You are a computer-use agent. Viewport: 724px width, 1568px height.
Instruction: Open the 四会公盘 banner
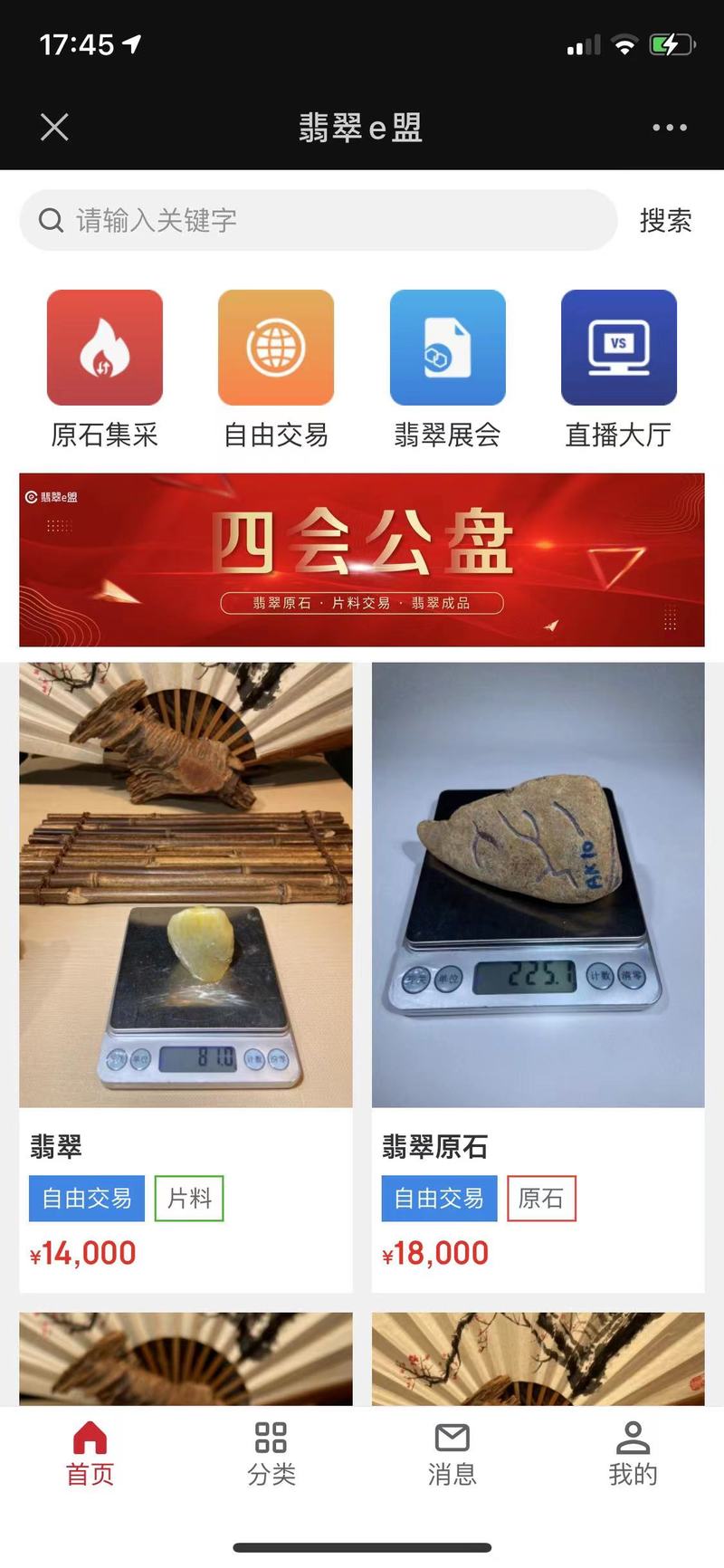362,559
